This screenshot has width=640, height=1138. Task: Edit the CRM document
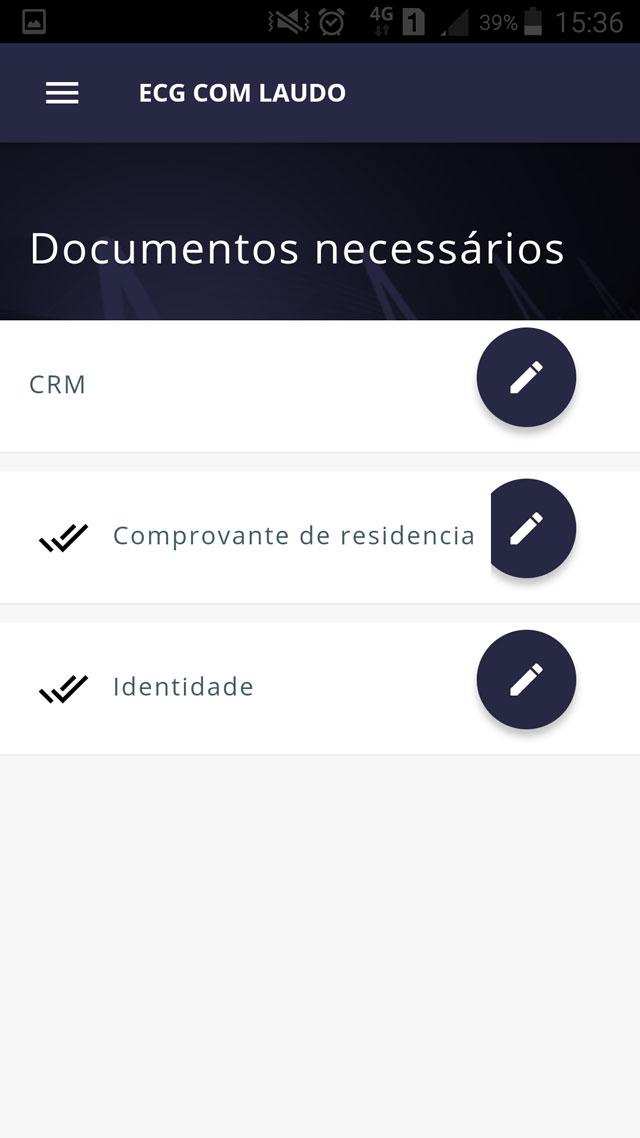tap(526, 377)
